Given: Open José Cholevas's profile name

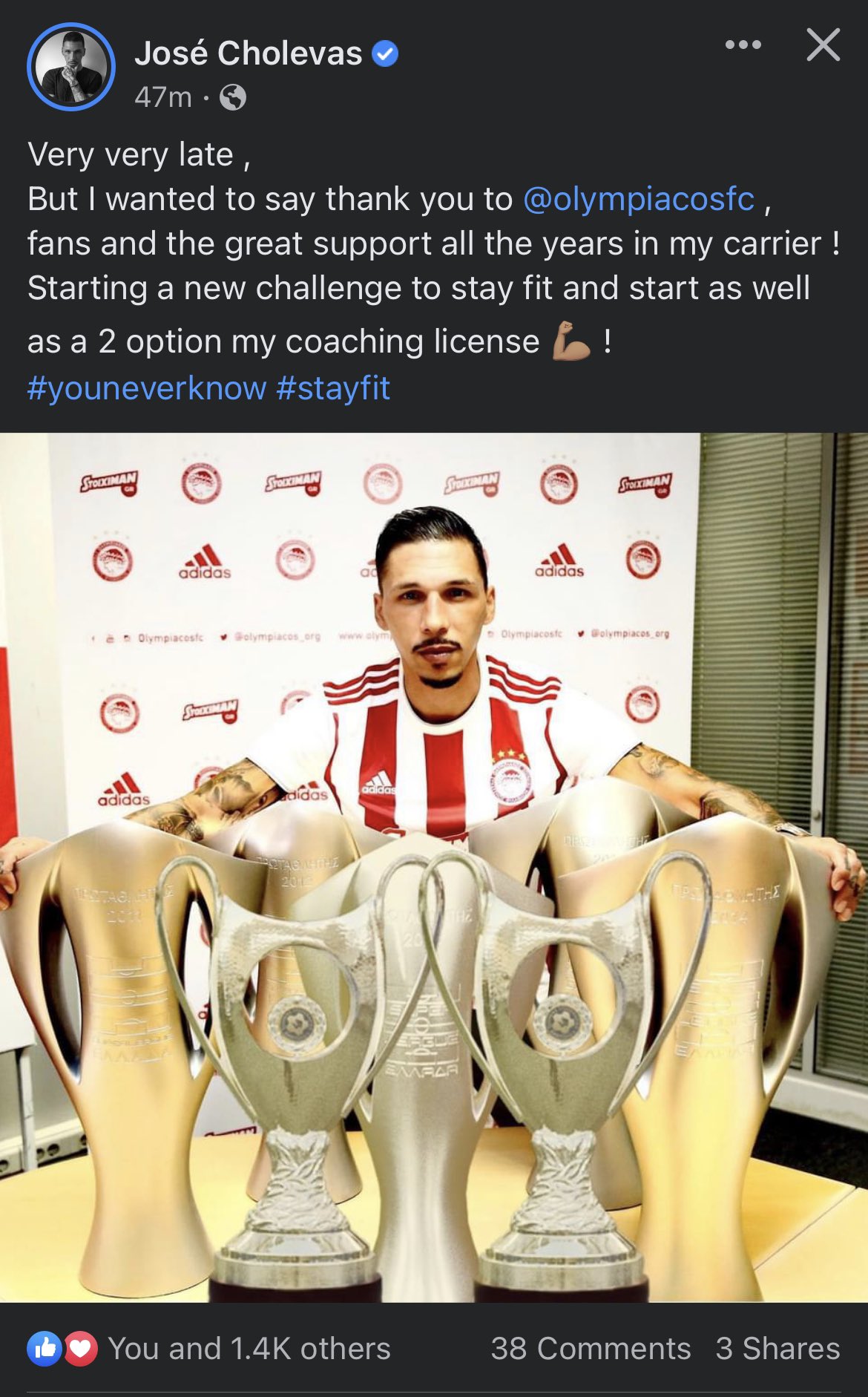Looking at the screenshot, I should (248, 53).
